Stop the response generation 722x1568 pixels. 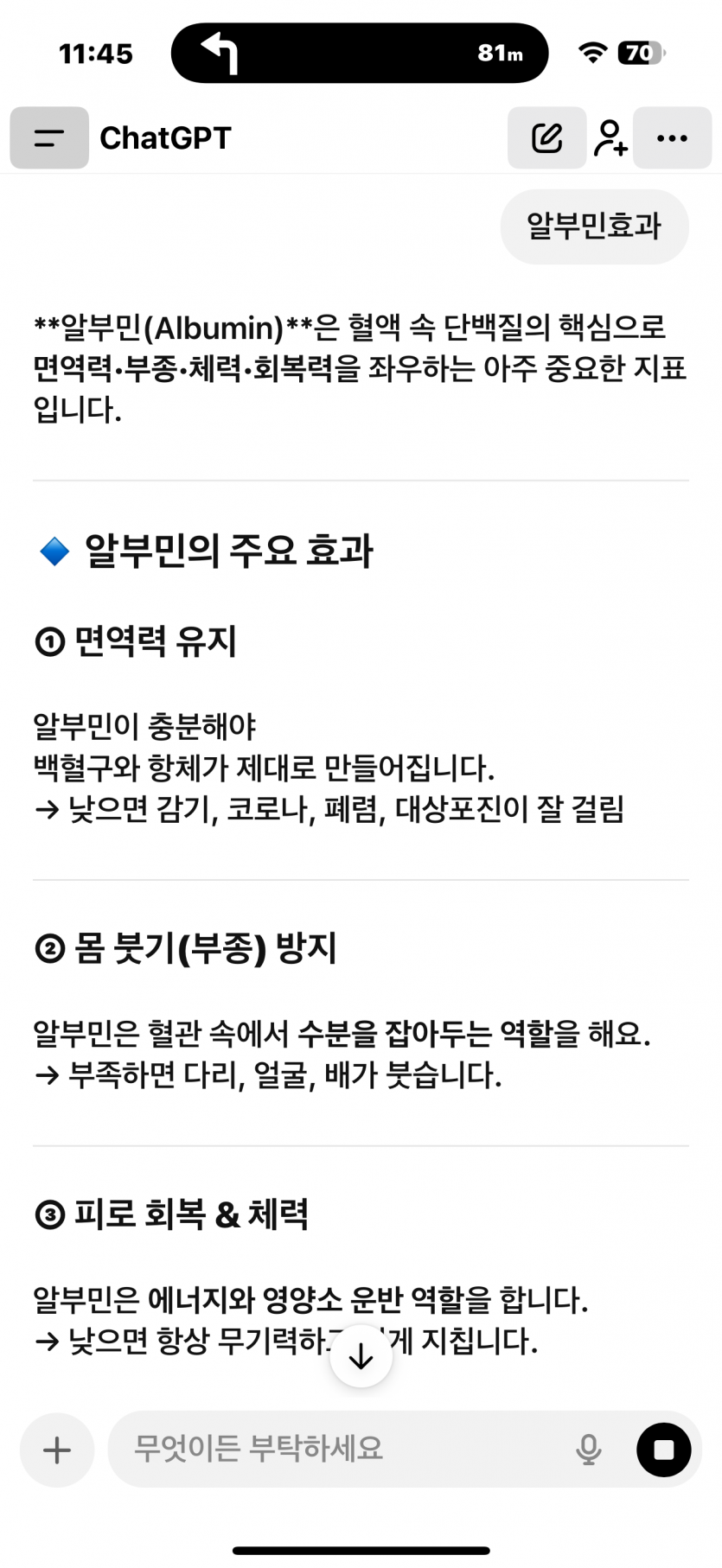click(x=663, y=1450)
